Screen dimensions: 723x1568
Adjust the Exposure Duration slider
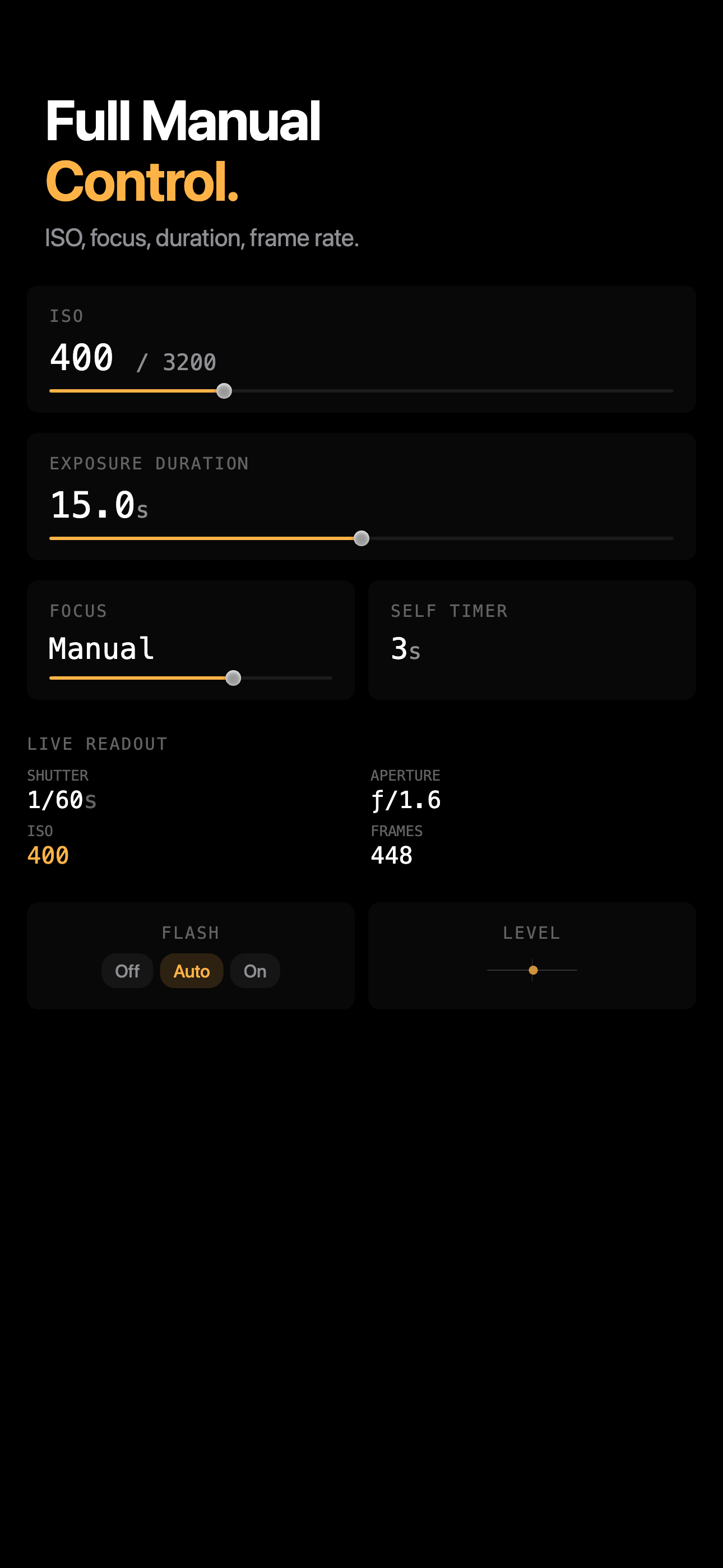363,537
